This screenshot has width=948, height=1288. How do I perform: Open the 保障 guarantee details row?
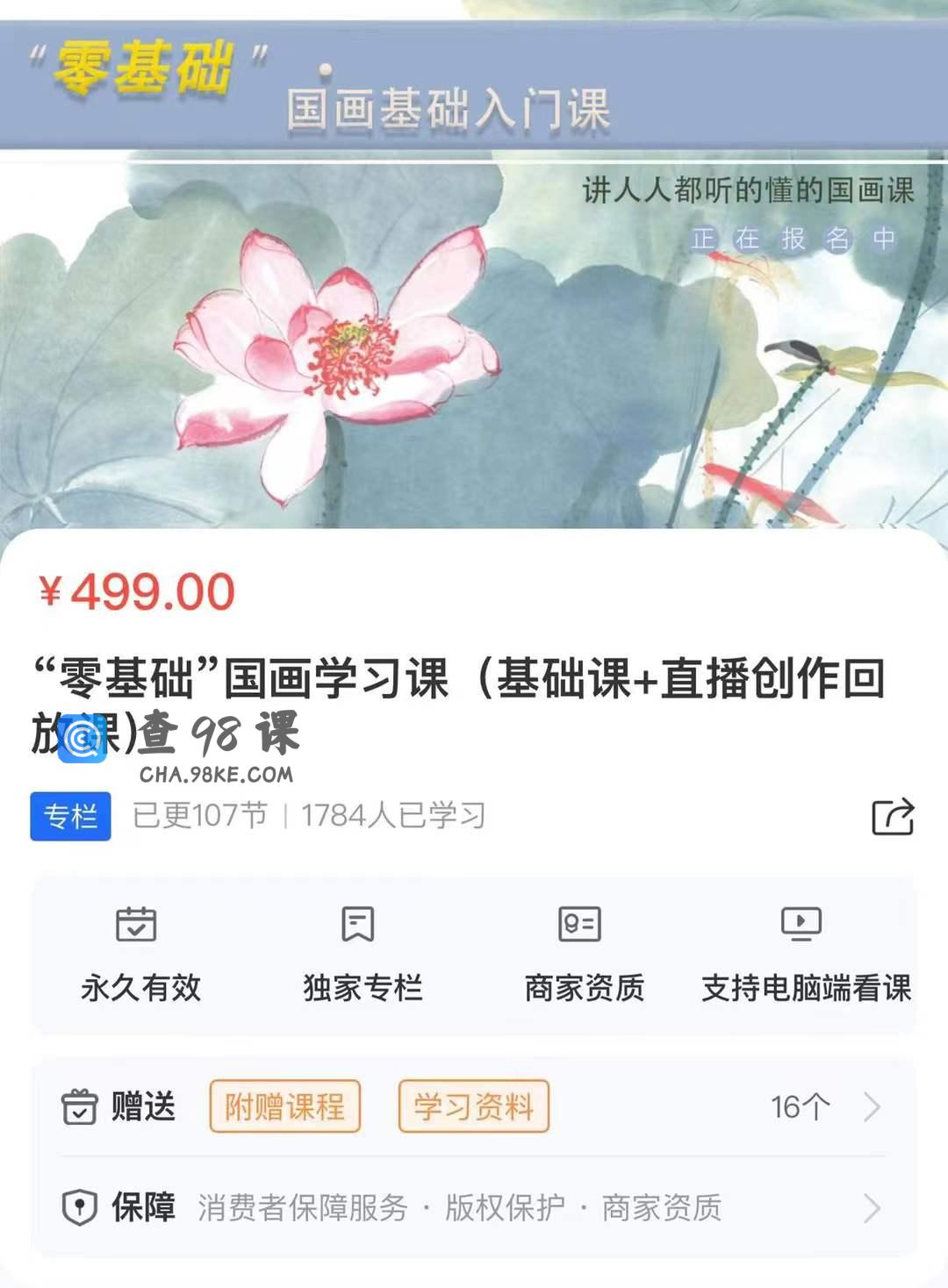click(870, 1208)
